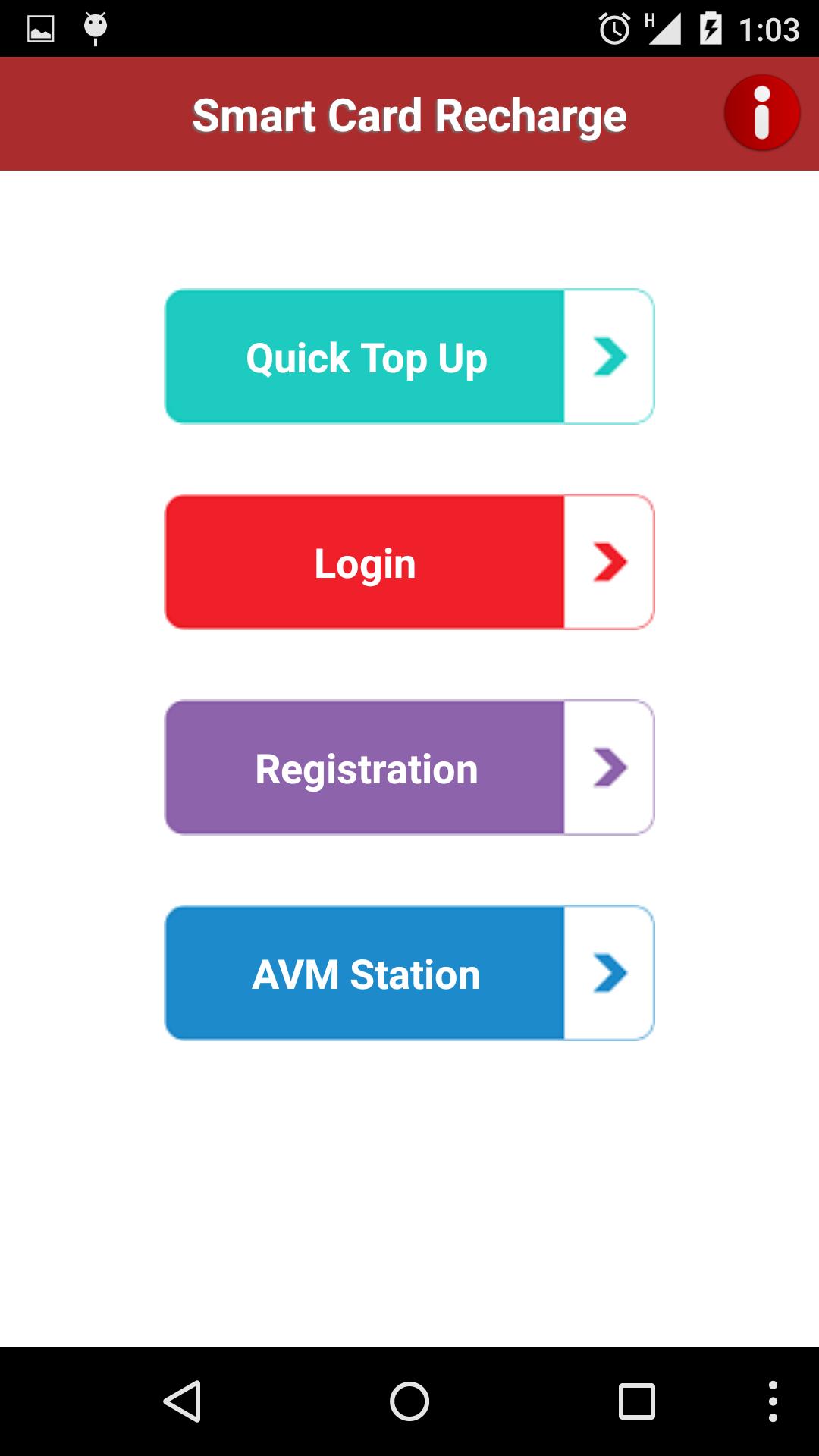Select the Login option

click(364, 561)
